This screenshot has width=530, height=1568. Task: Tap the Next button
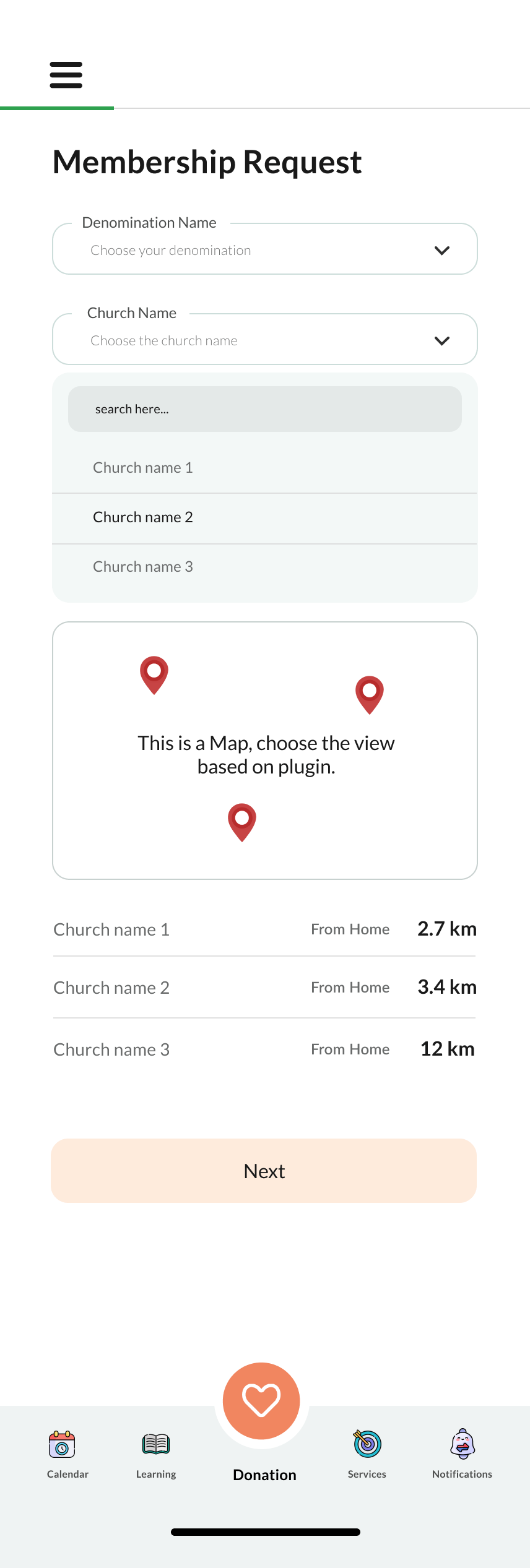[x=264, y=1171]
